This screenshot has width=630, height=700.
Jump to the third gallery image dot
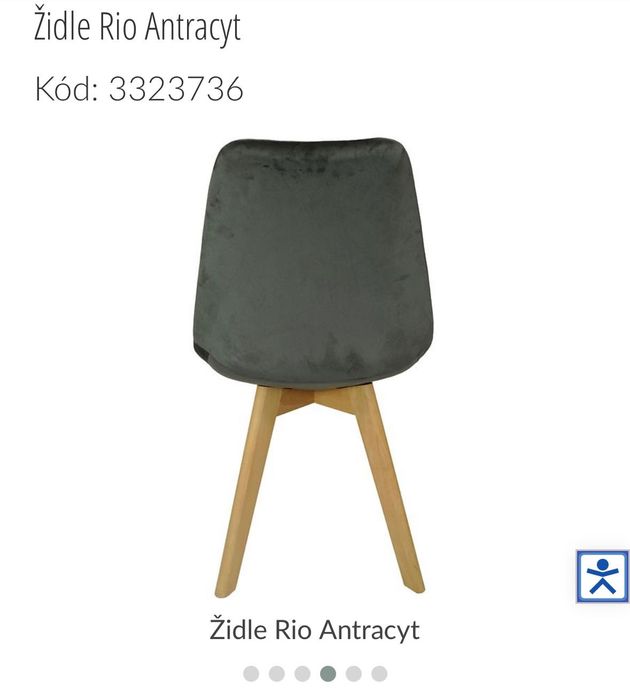click(x=302, y=674)
